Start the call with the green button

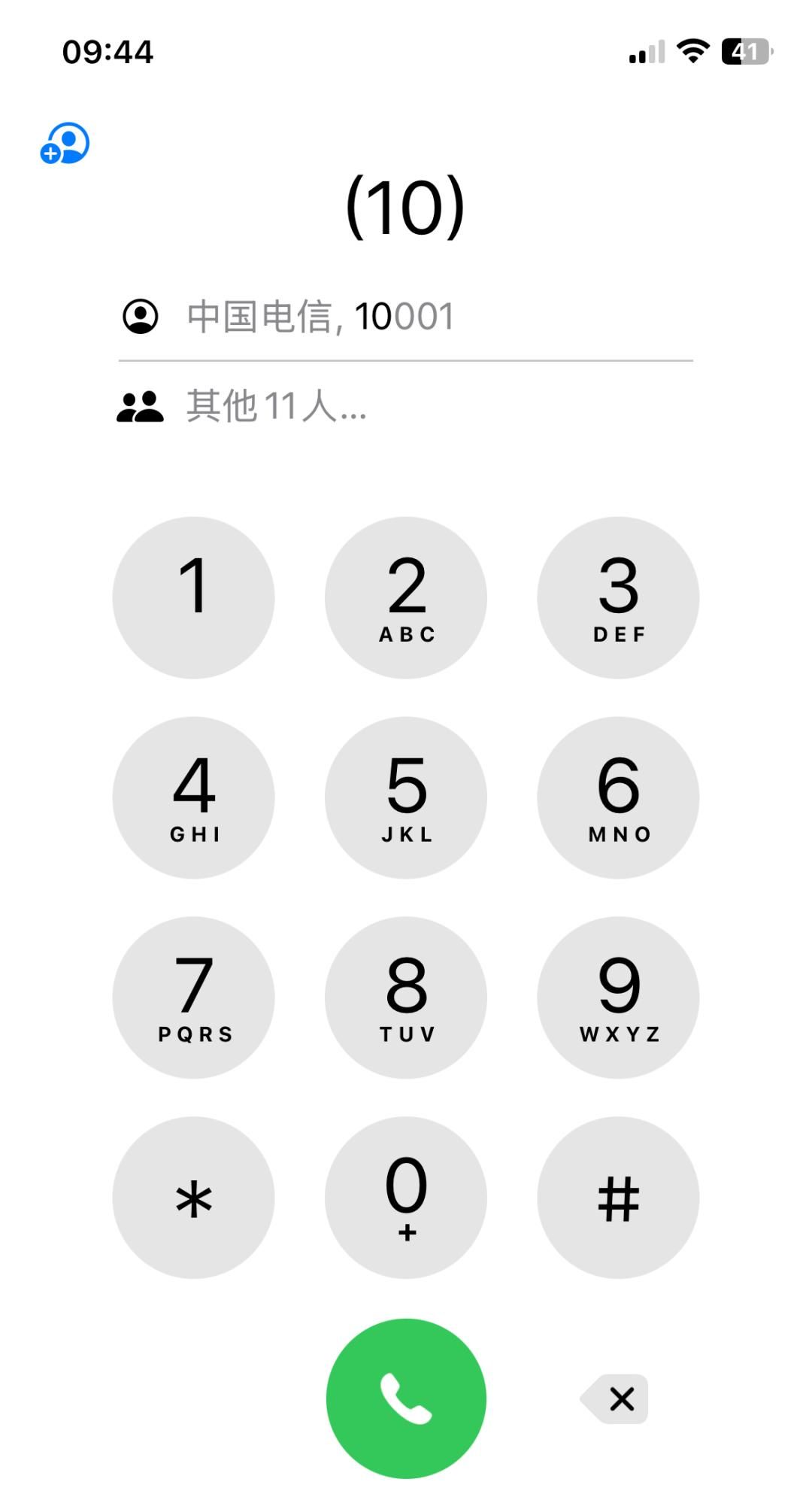(406, 1398)
